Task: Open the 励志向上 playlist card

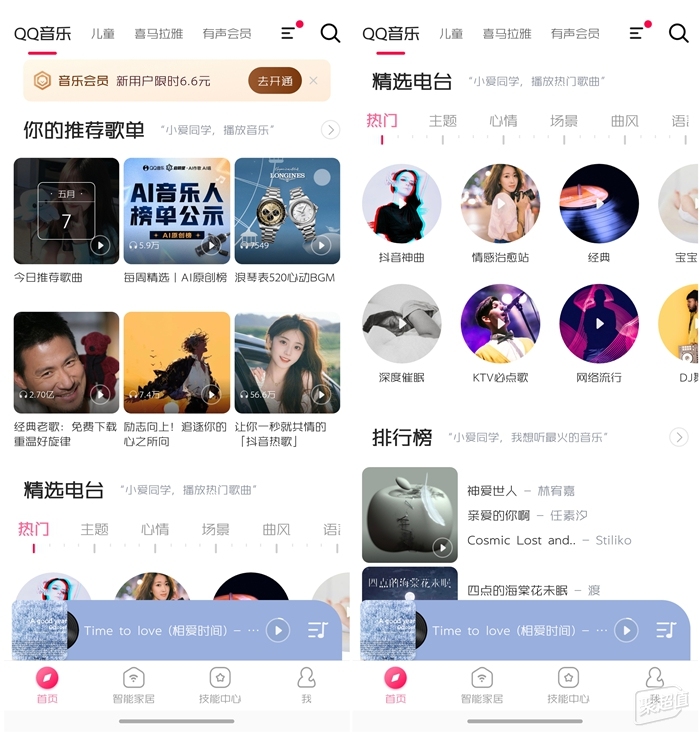Action: tap(177, 362)
